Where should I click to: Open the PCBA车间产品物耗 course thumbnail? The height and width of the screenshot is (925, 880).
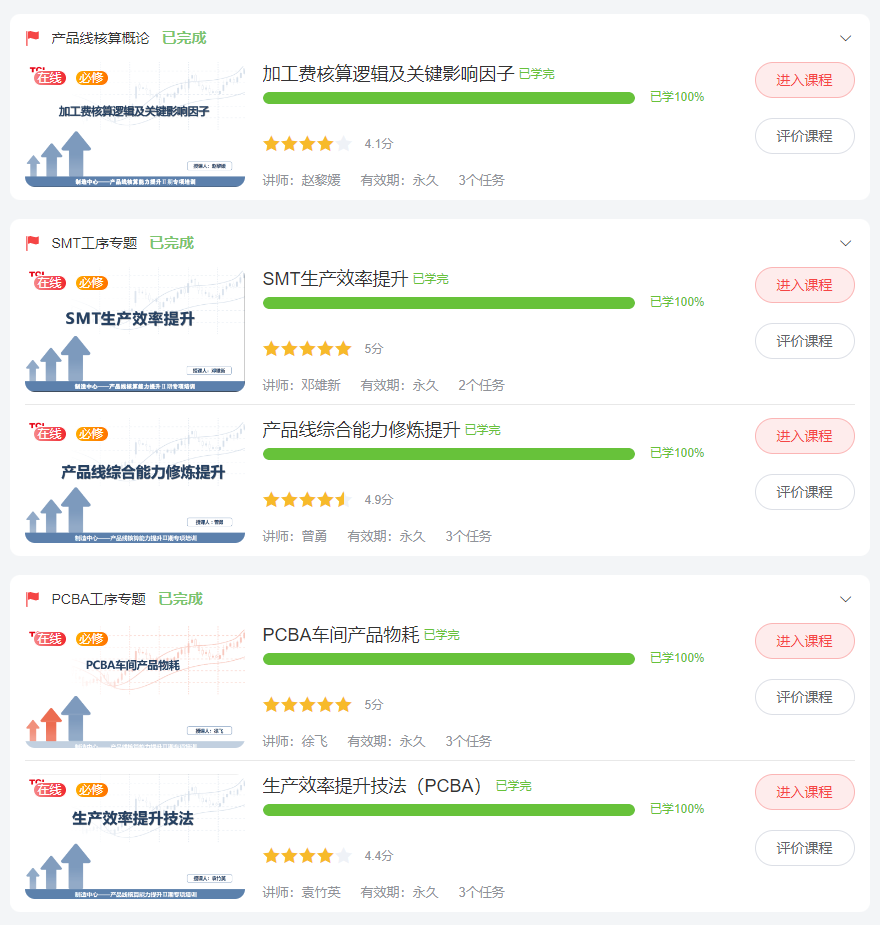point(135,686)
